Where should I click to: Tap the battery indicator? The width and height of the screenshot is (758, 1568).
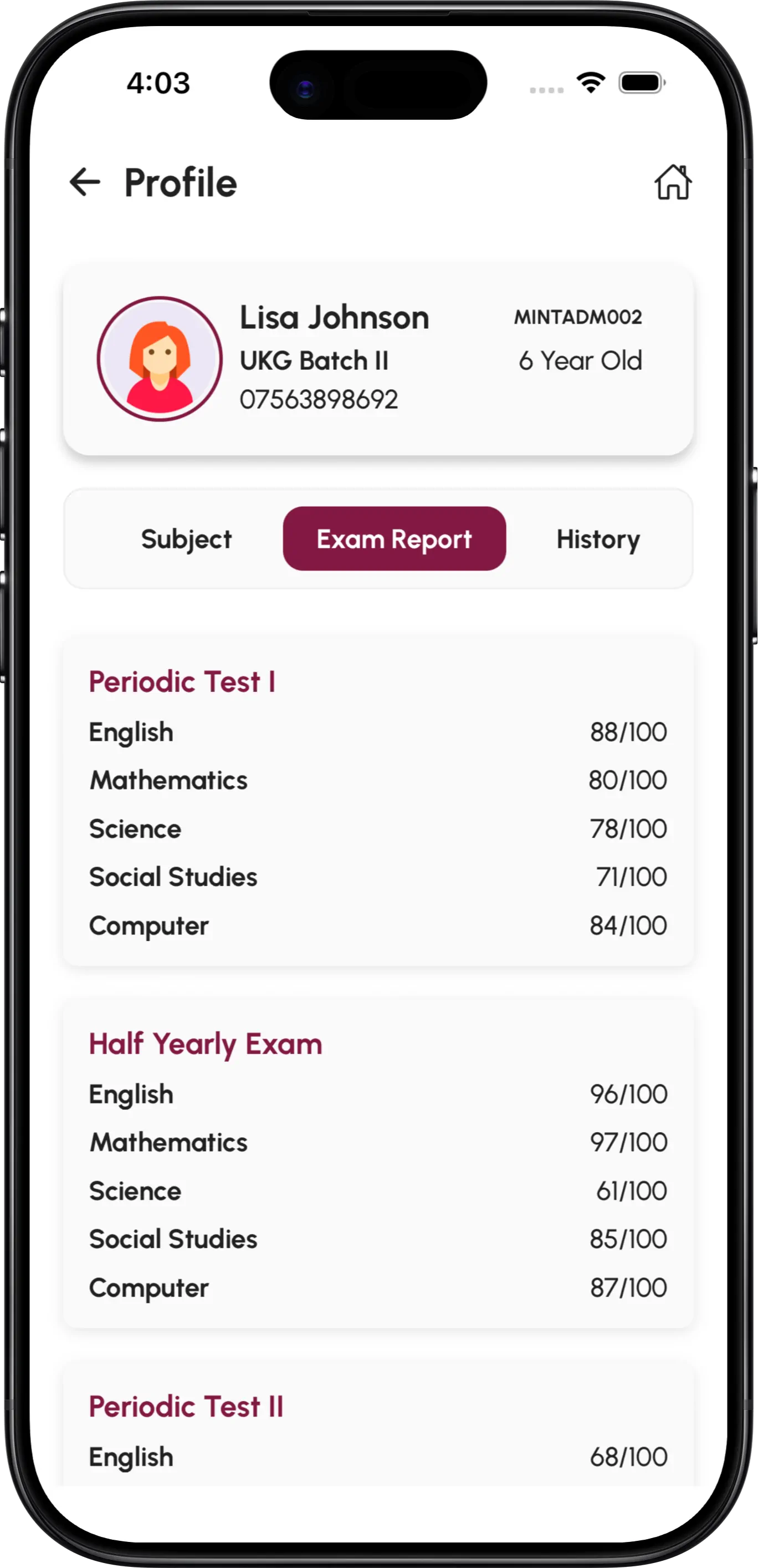(x=638, y=81)
